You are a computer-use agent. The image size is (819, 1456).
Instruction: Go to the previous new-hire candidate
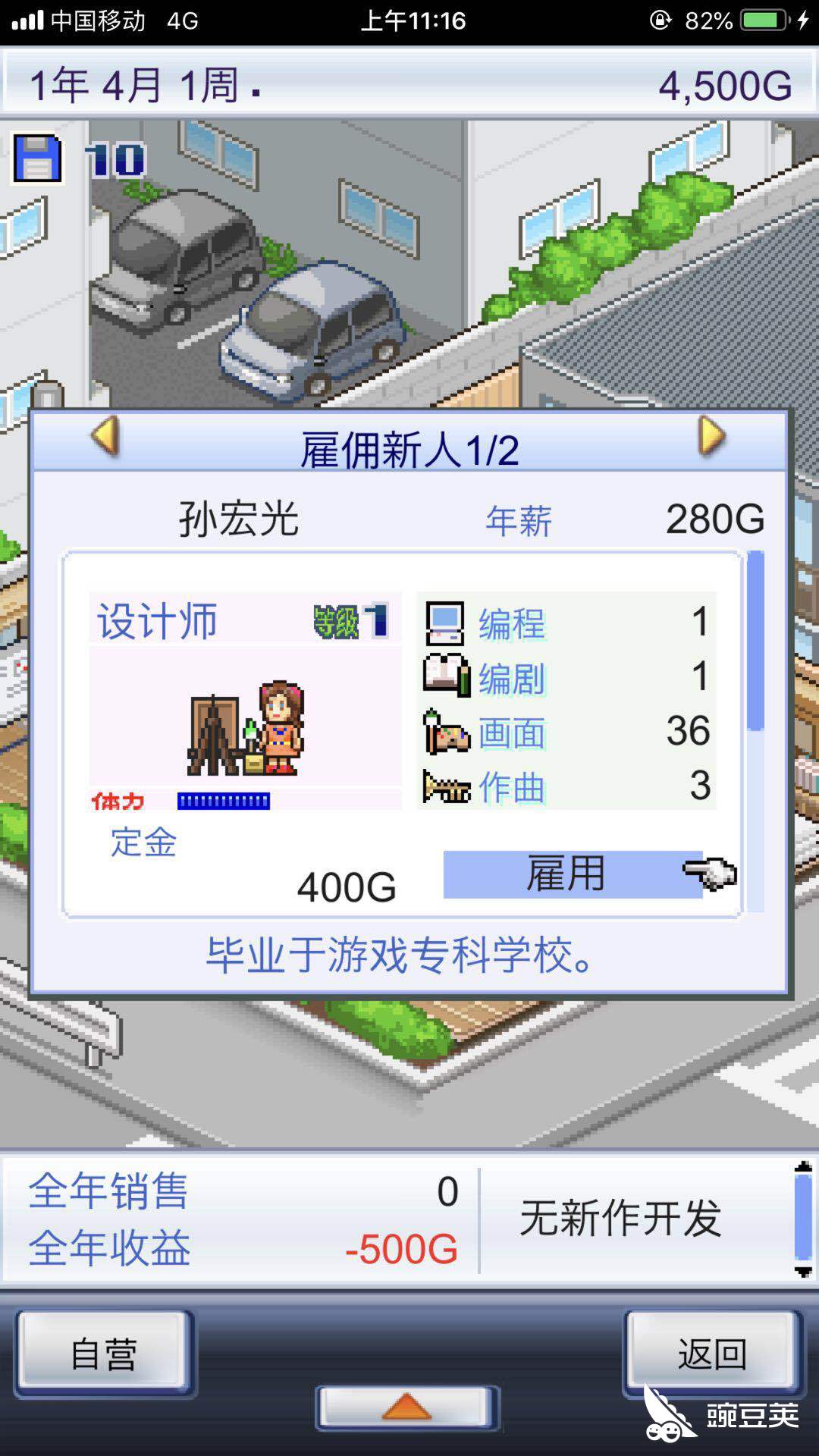[105, 436]
